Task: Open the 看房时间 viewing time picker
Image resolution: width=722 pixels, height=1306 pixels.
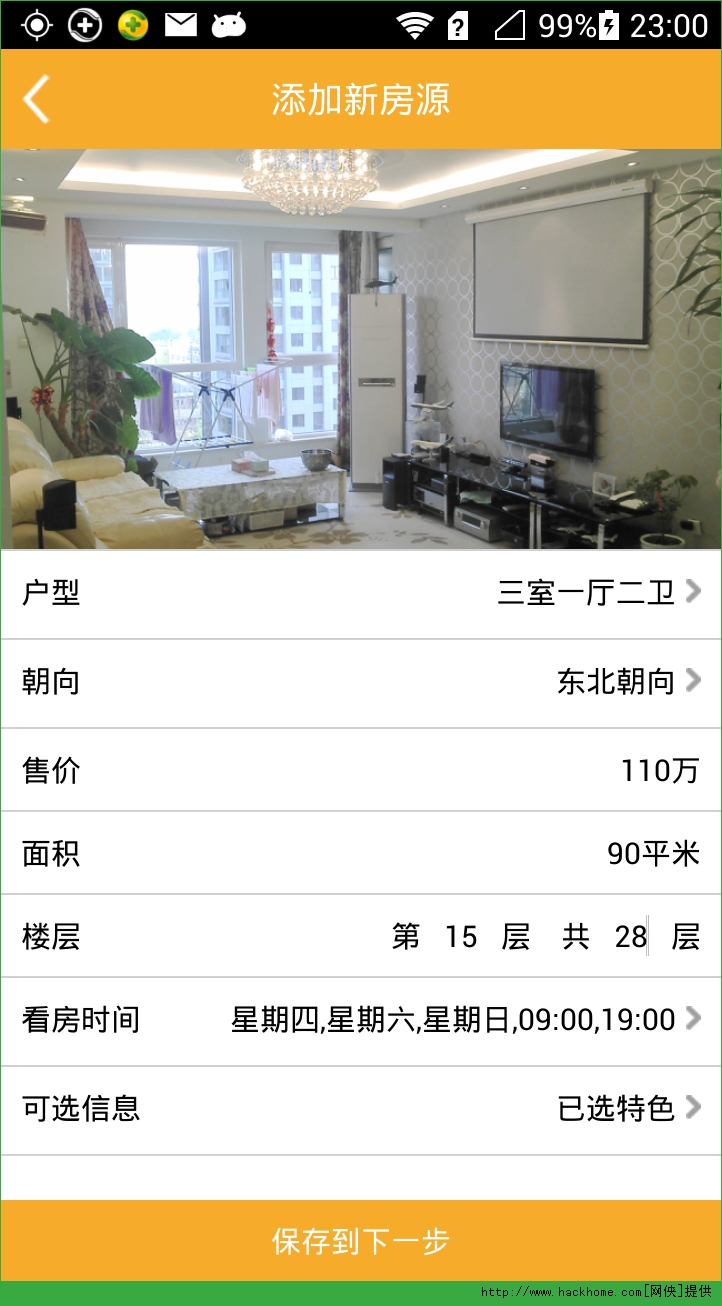Action: tap(360, 1020)
